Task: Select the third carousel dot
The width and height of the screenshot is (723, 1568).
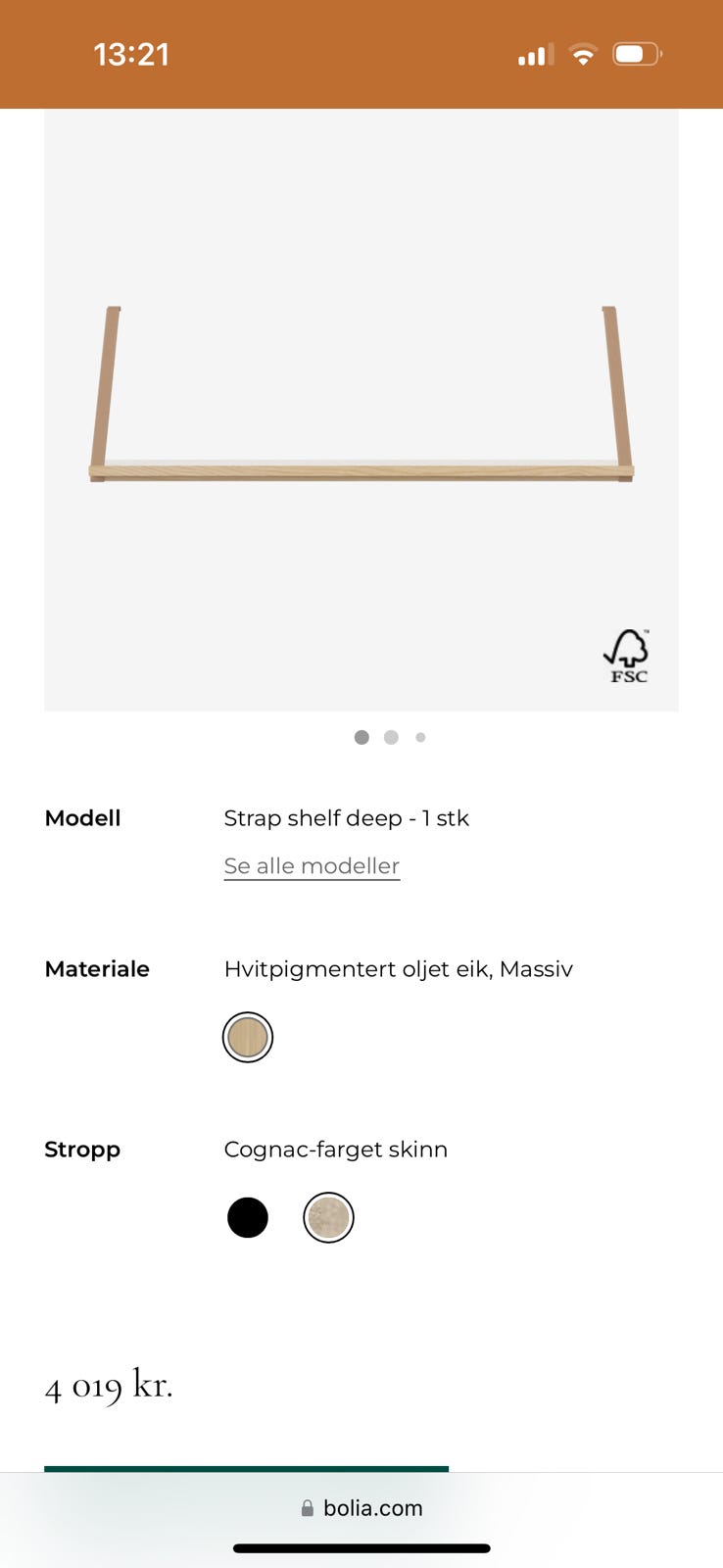Action: click(x=420, y=737)
